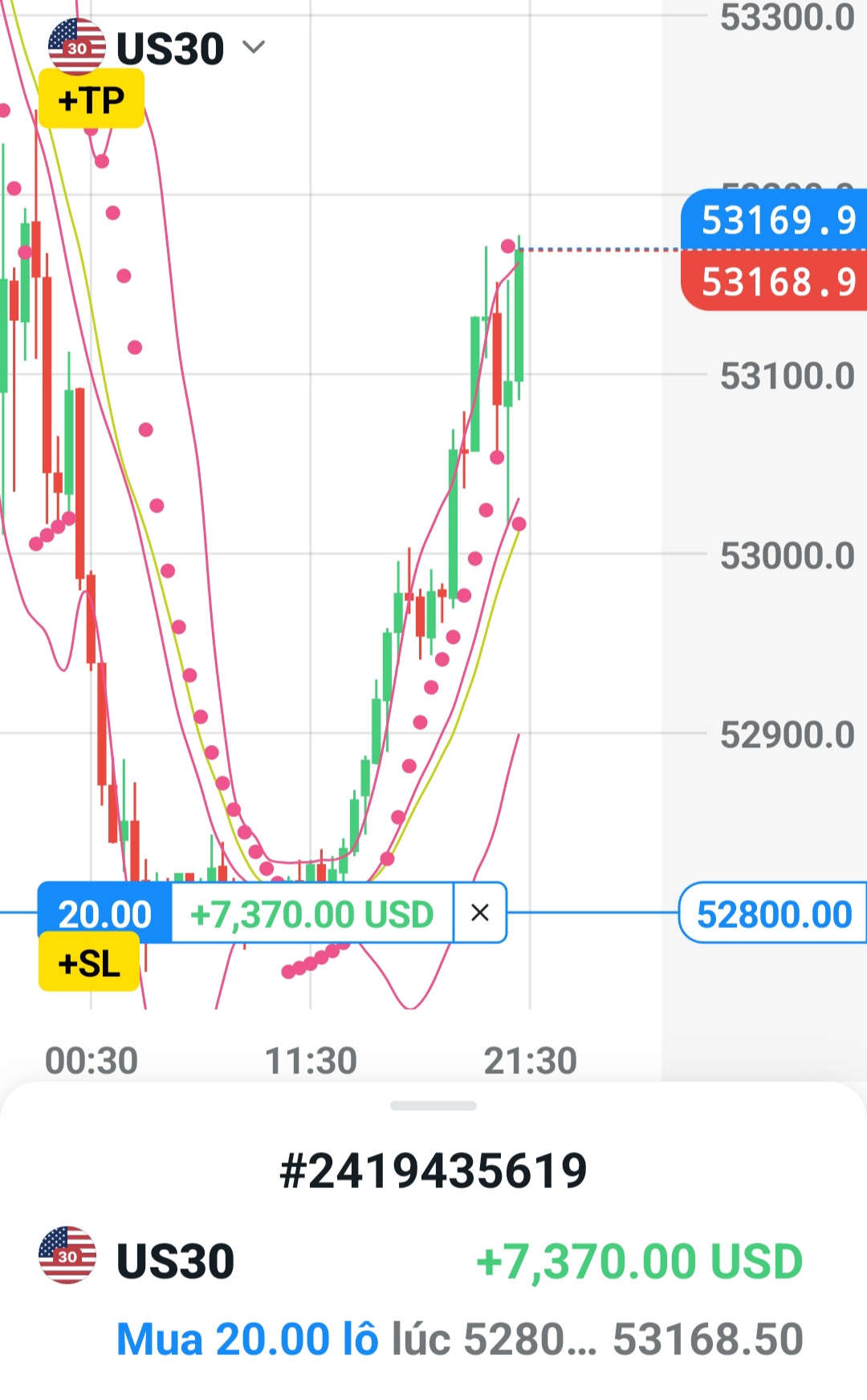Tap the 20.00 lot size label

coord(105,913)
